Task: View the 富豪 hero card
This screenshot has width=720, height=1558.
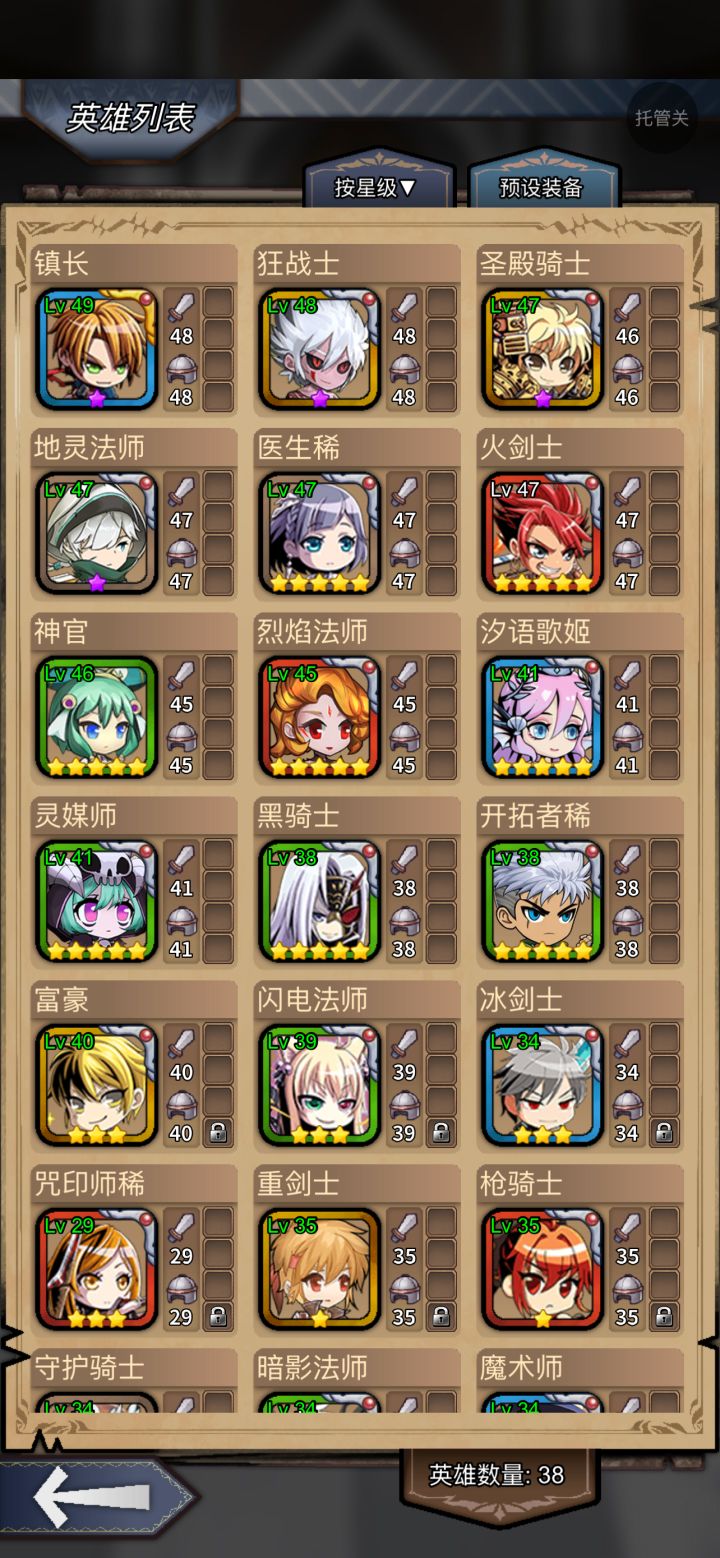Action: (x=134, y=1064)
